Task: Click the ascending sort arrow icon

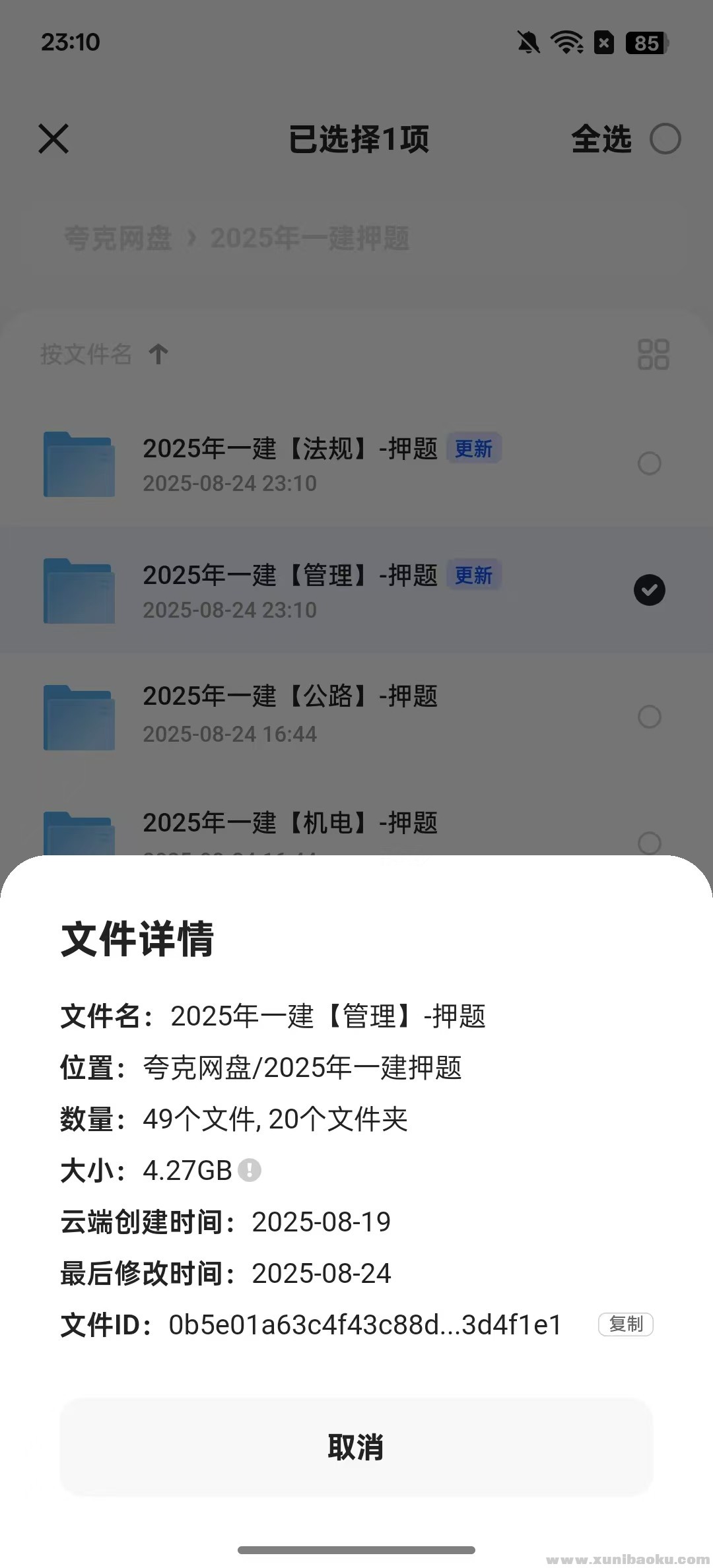Action: click(x=158, y=354)
